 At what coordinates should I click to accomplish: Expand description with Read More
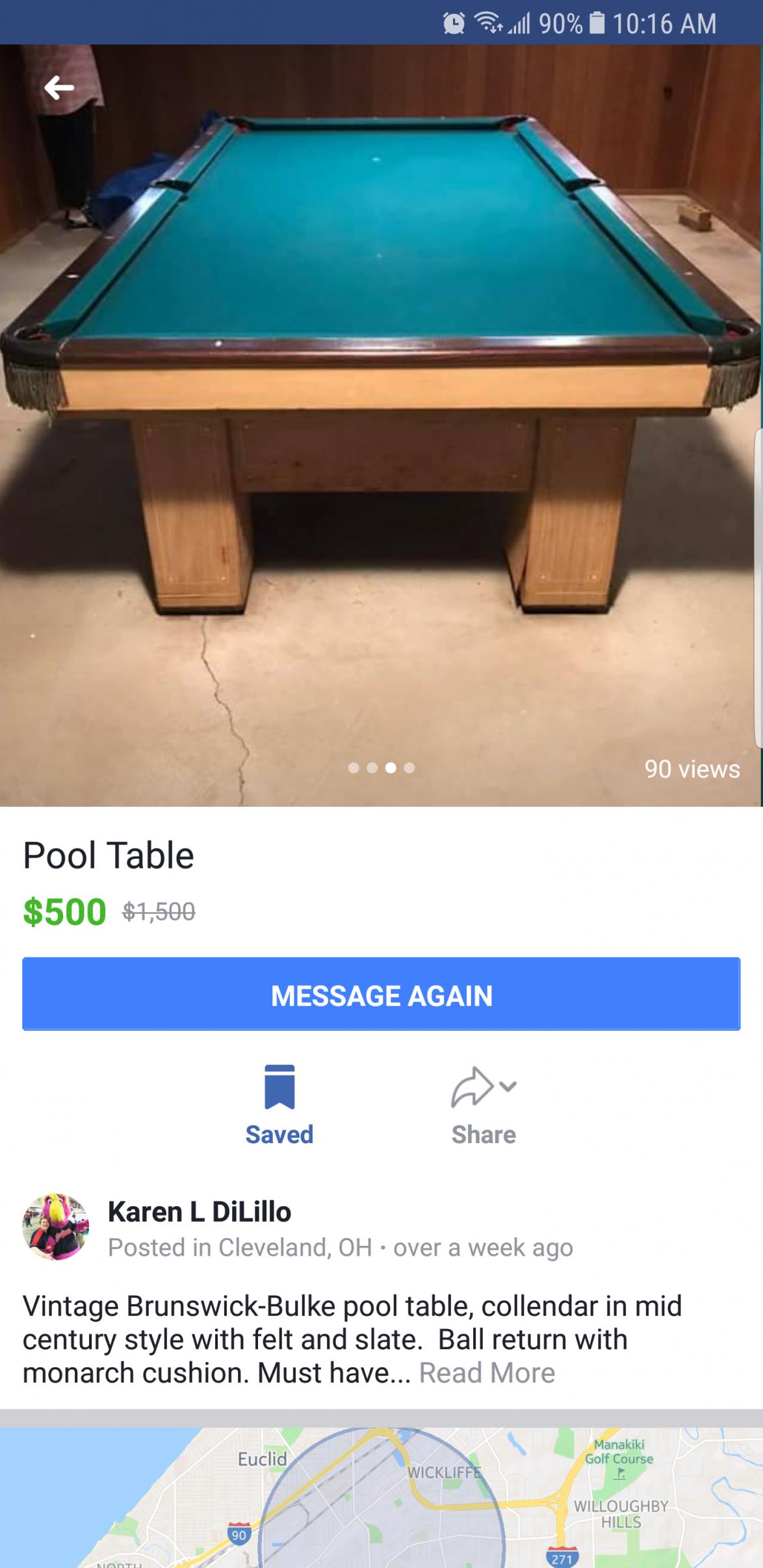point(487,1373)
